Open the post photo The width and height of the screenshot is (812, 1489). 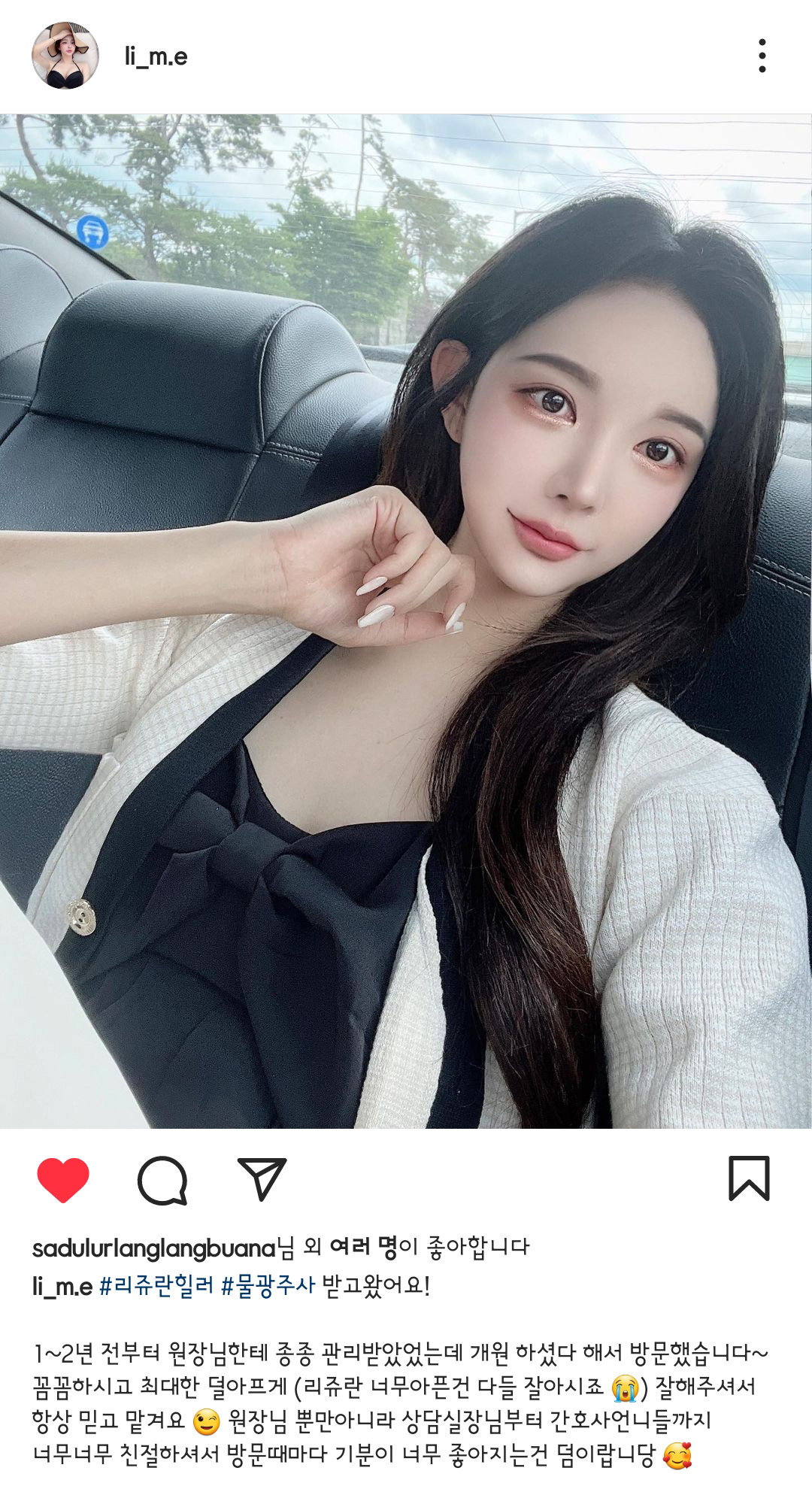pyautogui.click(x=406, y=620)
